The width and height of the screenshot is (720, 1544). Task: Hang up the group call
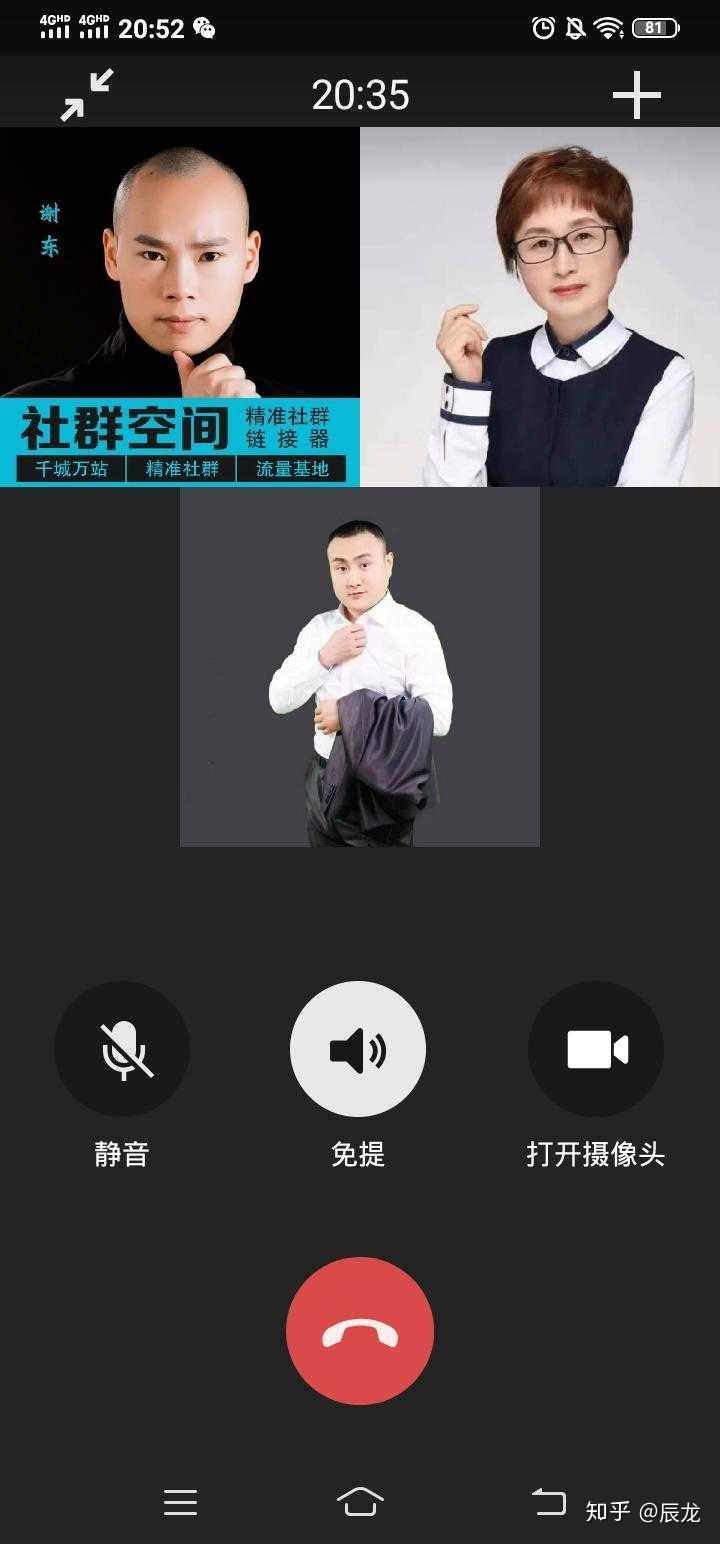(x=360, y=1331)
